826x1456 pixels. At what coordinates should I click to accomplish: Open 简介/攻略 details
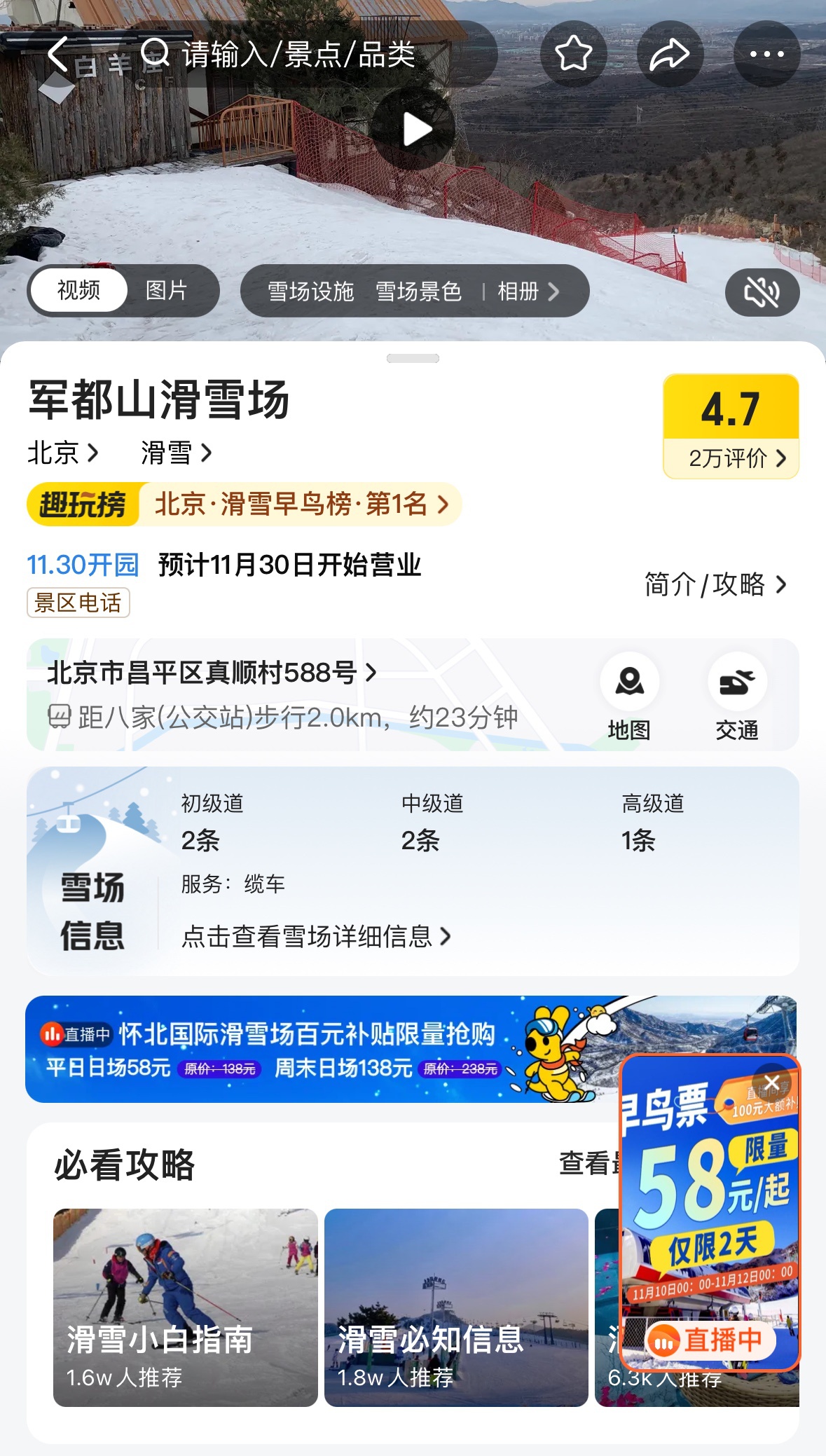pyautogui.click(x=715, y=584)
